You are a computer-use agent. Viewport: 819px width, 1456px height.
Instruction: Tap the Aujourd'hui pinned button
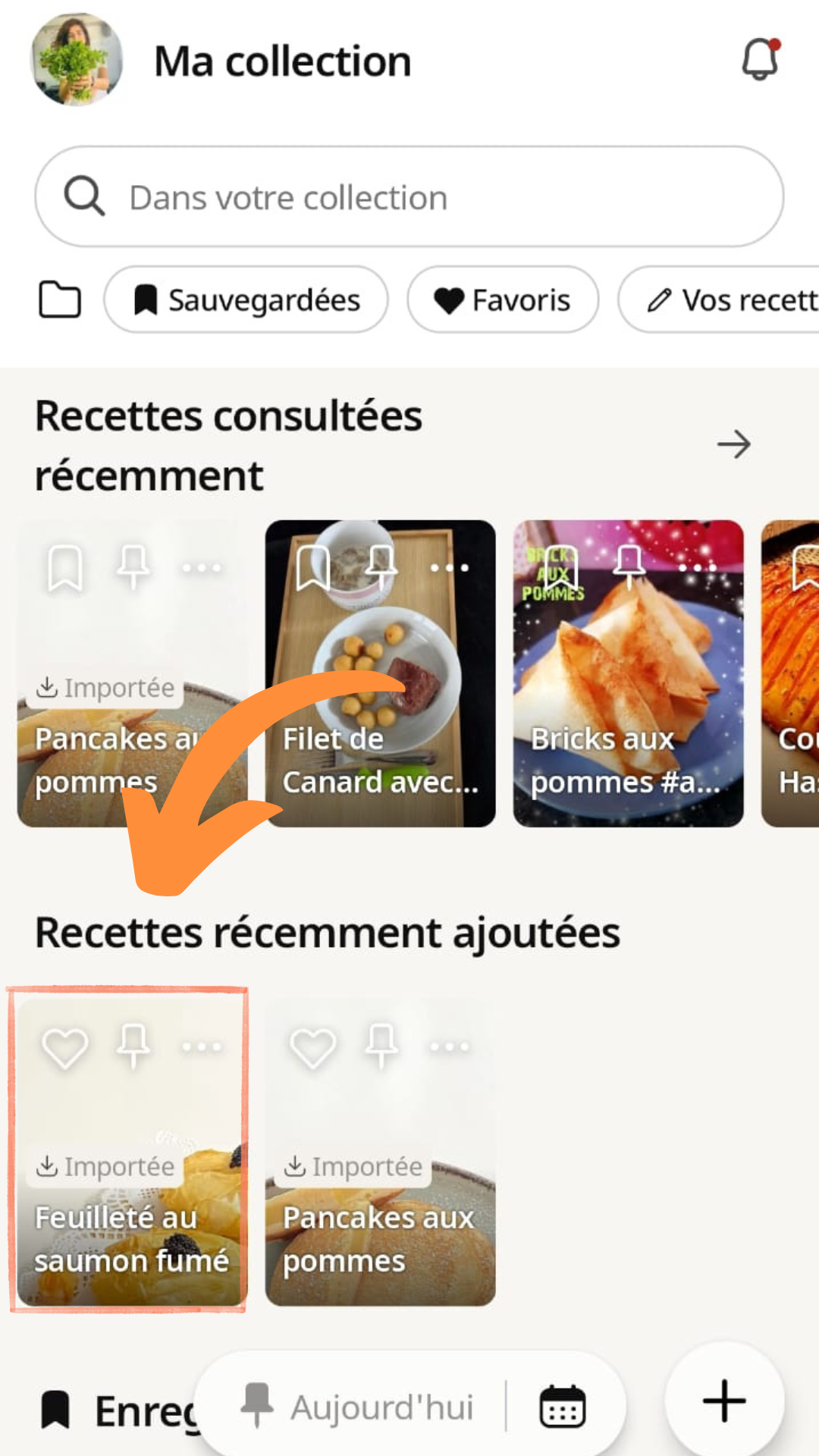tap(356, 1407)
